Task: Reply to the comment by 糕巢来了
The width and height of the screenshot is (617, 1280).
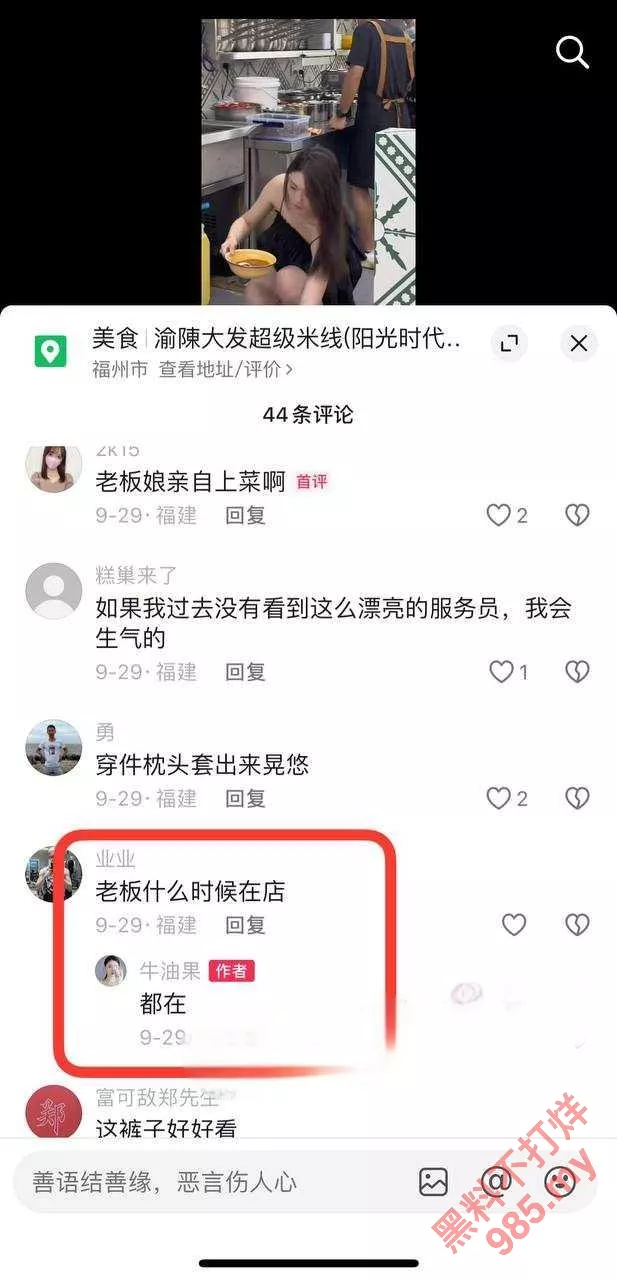Action: click(245, 672)
